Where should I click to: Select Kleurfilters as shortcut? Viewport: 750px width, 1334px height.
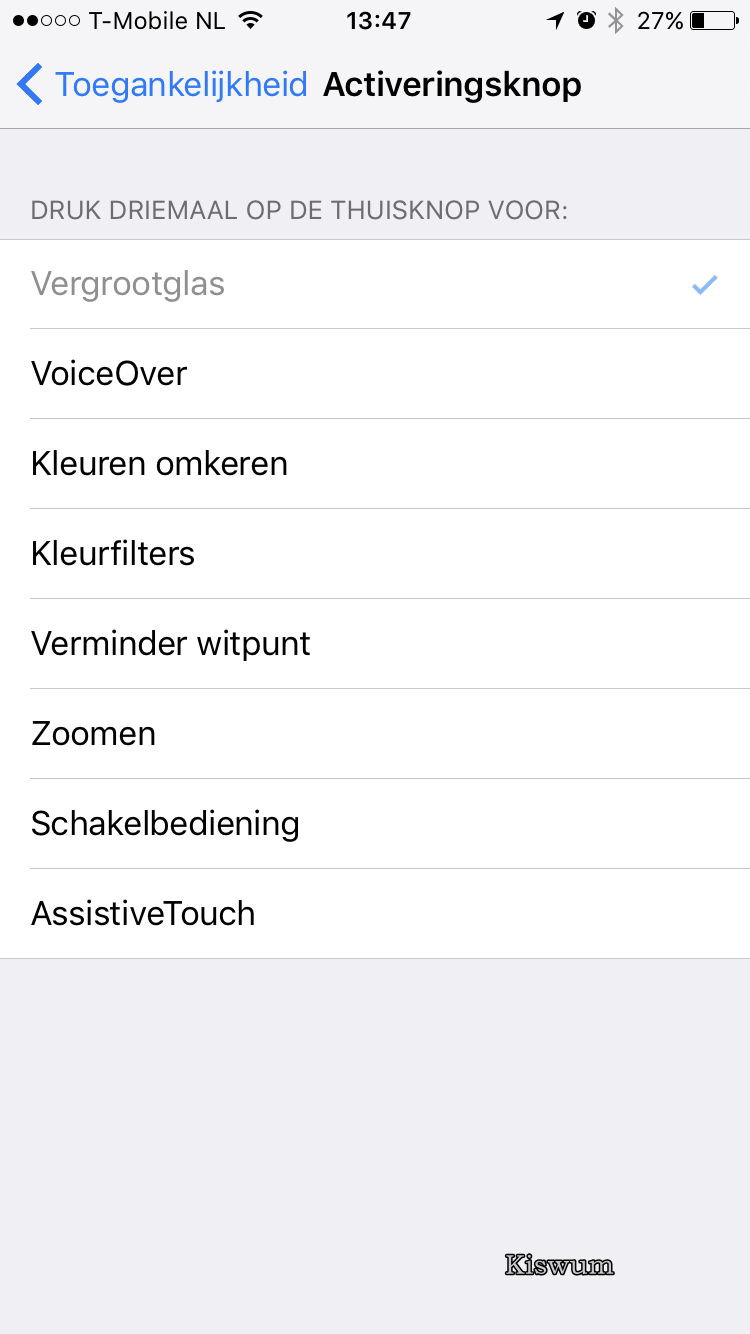[x=375, y=554]
